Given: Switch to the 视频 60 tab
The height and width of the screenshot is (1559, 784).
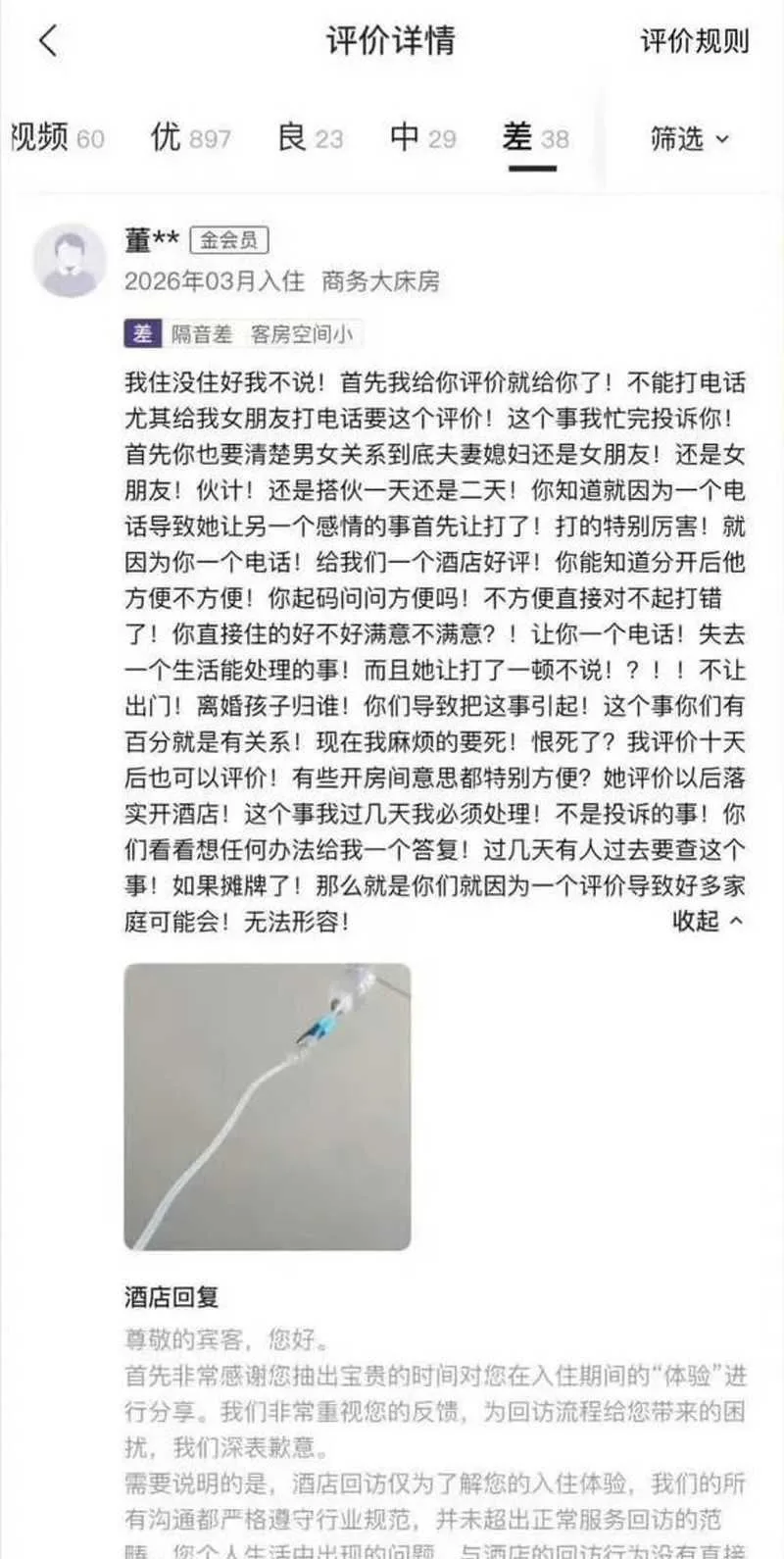Looking at the screenshot, I should click(x=57, y=138).
